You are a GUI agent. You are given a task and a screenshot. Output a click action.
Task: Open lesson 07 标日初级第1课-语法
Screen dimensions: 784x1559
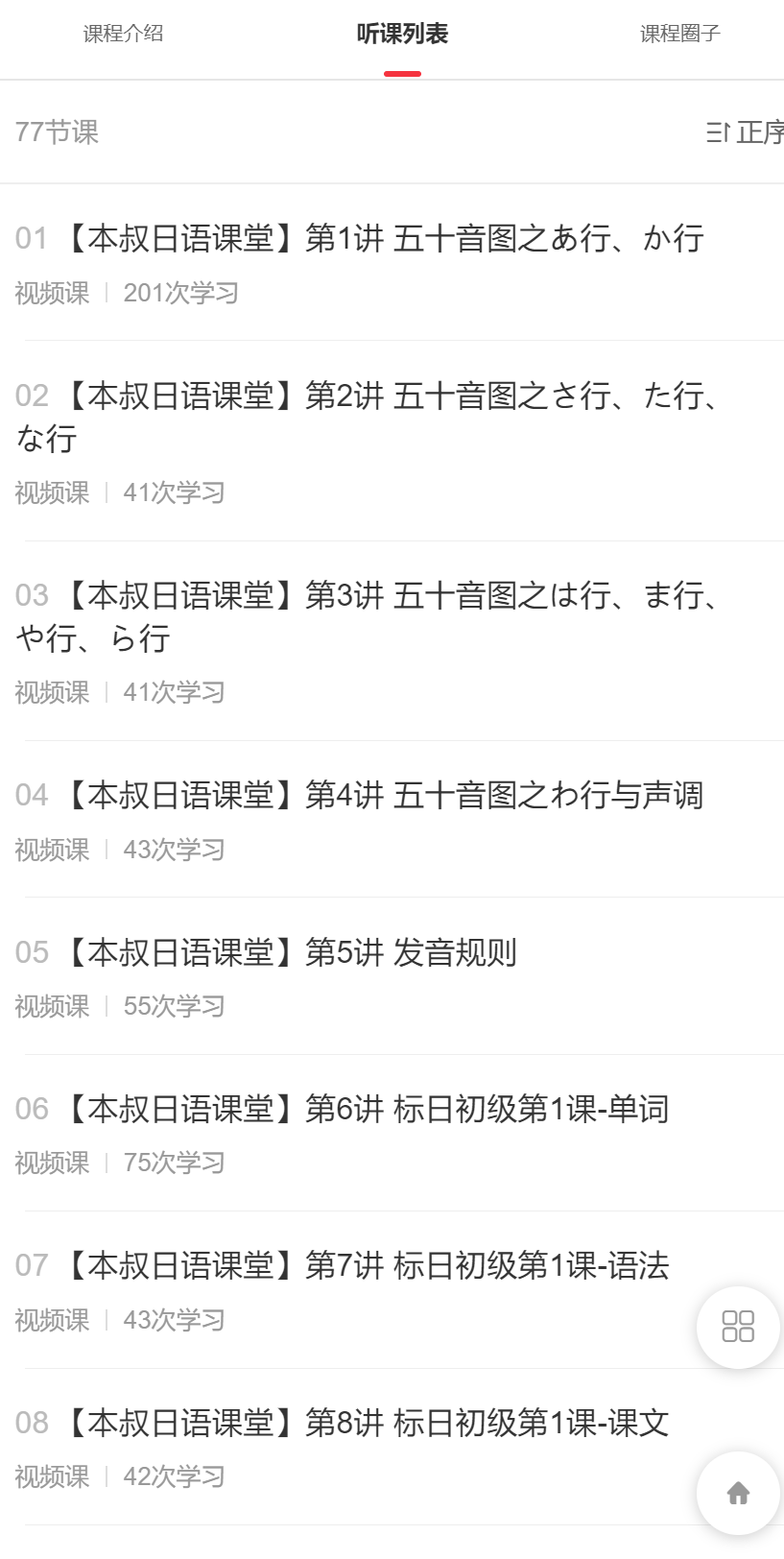(x=365, y=1266)
